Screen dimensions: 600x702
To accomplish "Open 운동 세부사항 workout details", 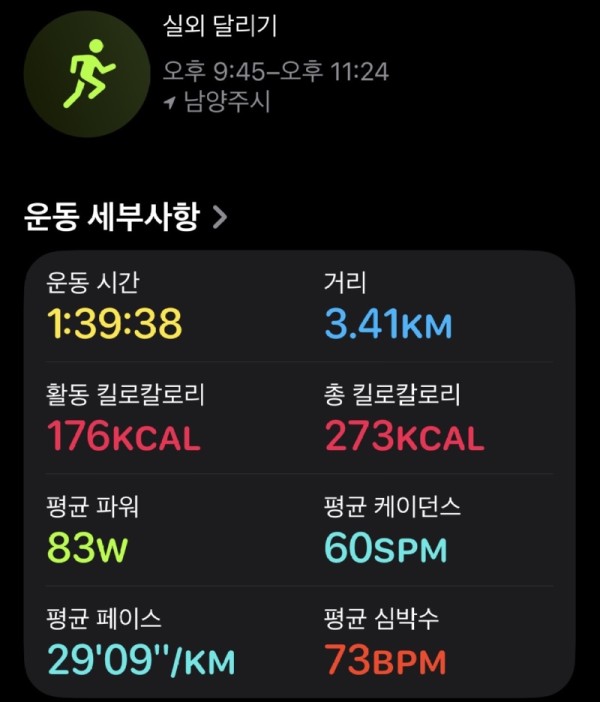I will coord(127,217).
